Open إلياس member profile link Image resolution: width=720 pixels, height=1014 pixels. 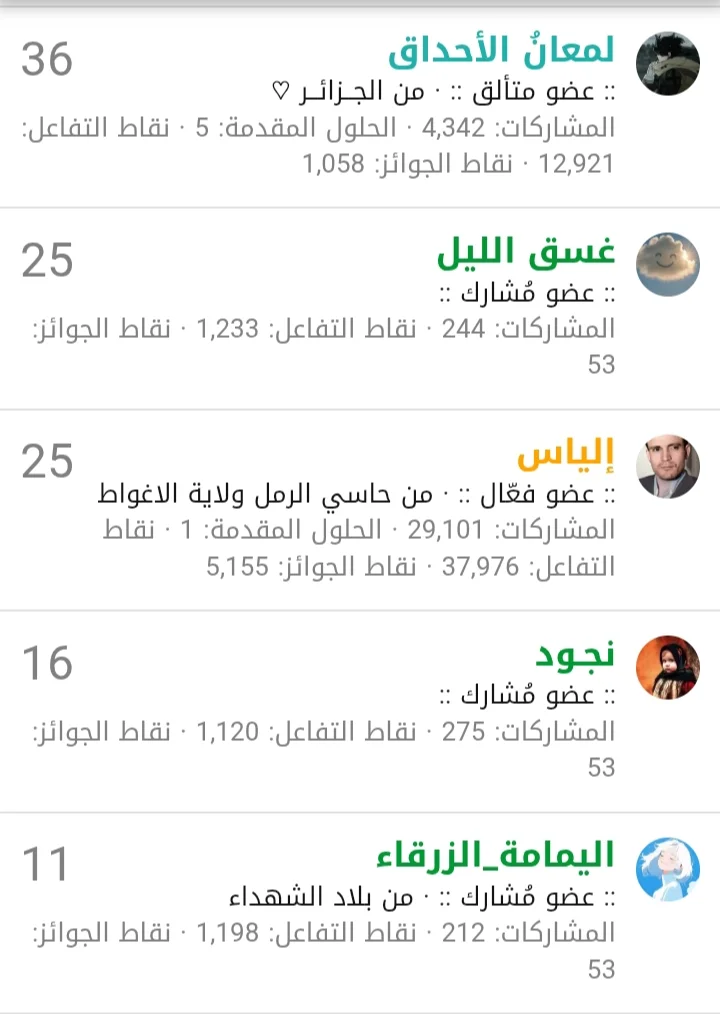pyautogui.click(x=565, y=457)
